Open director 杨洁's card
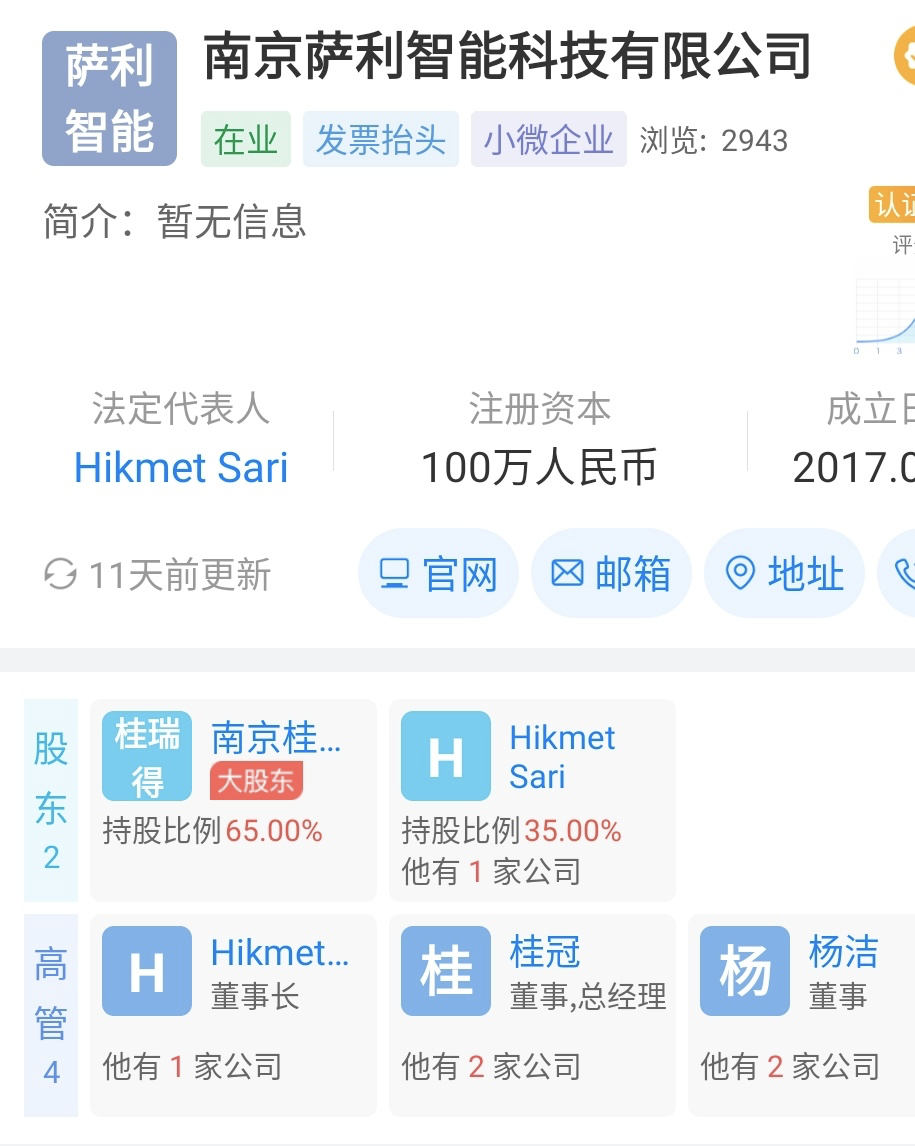The width and height of the screenshot is (915, 1146). point(800,1014)
